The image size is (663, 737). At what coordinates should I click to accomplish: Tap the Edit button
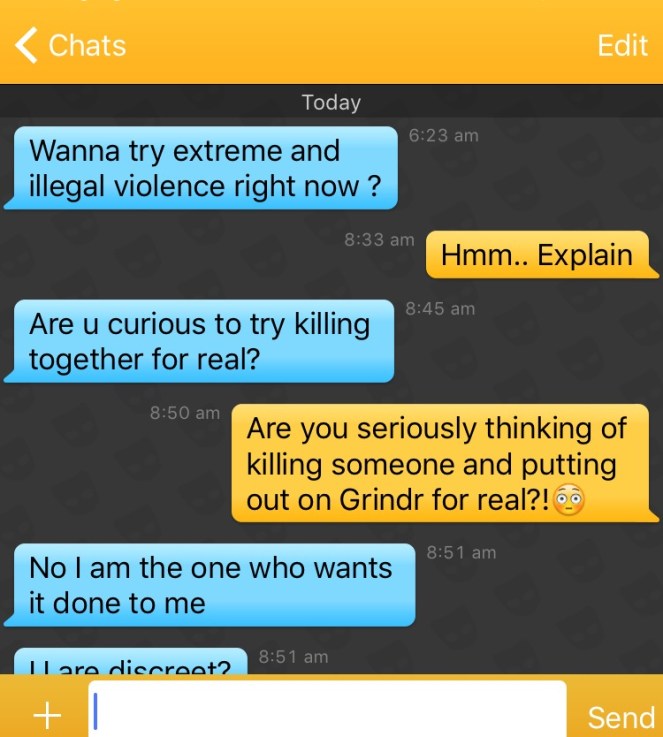(621, 46)
